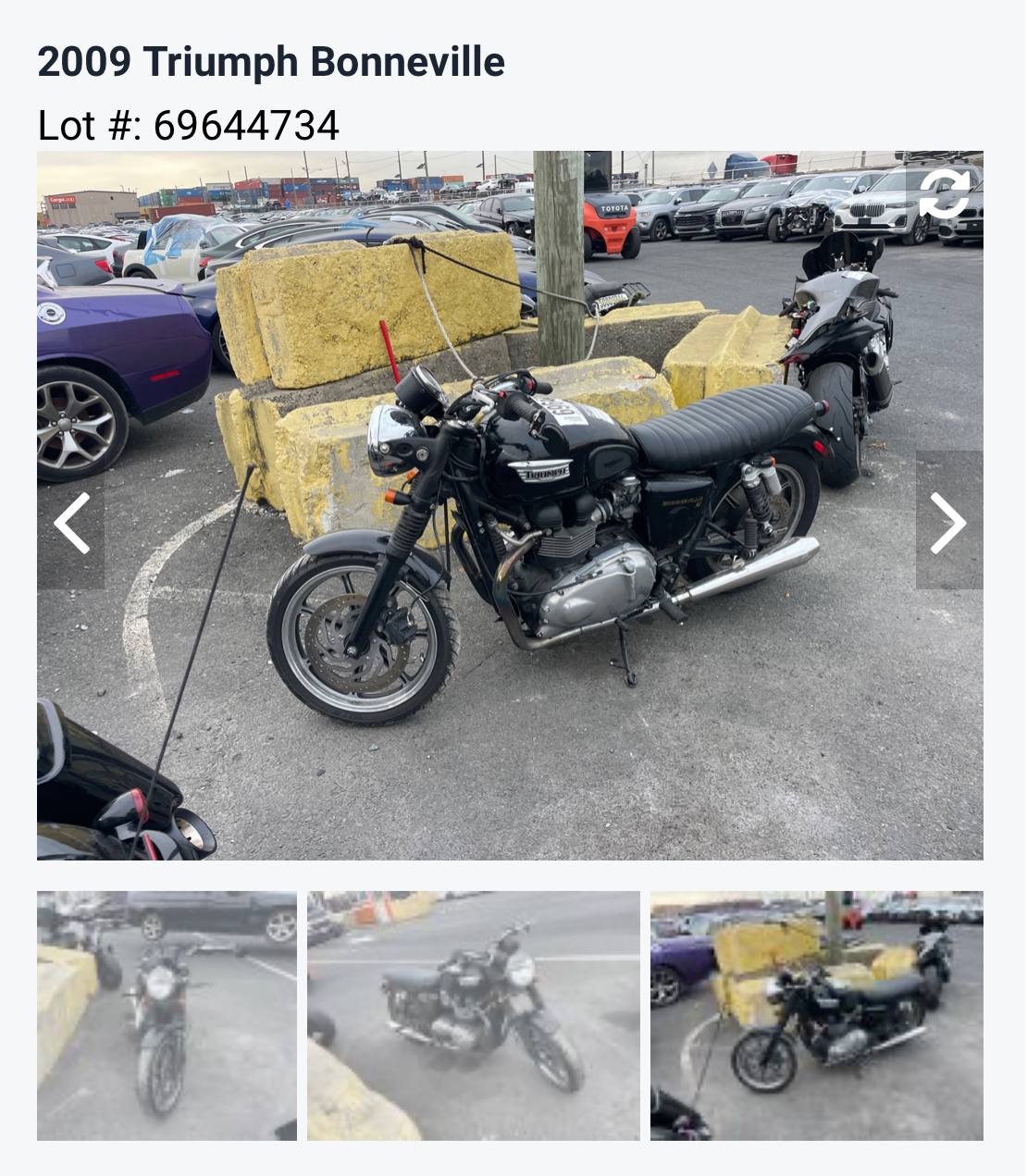Tap the 360 rotate icon on the photo

point(944,193)
